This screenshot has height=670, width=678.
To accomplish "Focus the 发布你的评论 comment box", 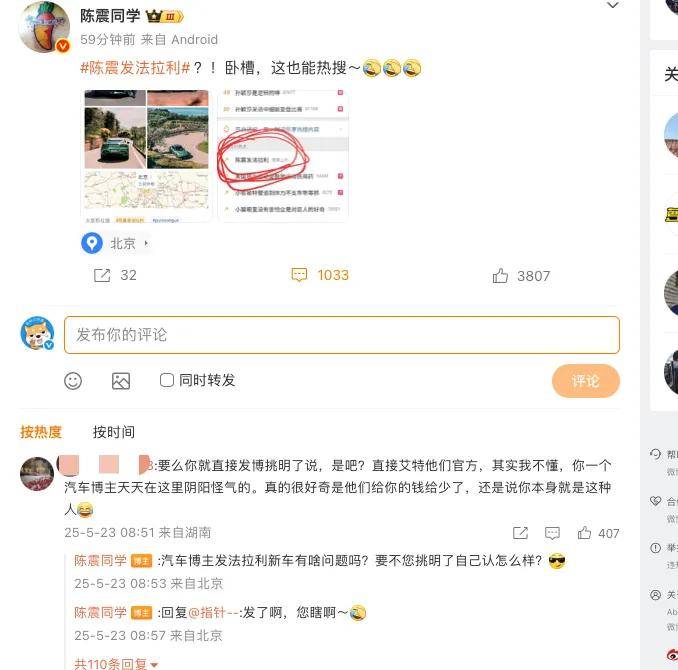I will [x=341, y=335].
